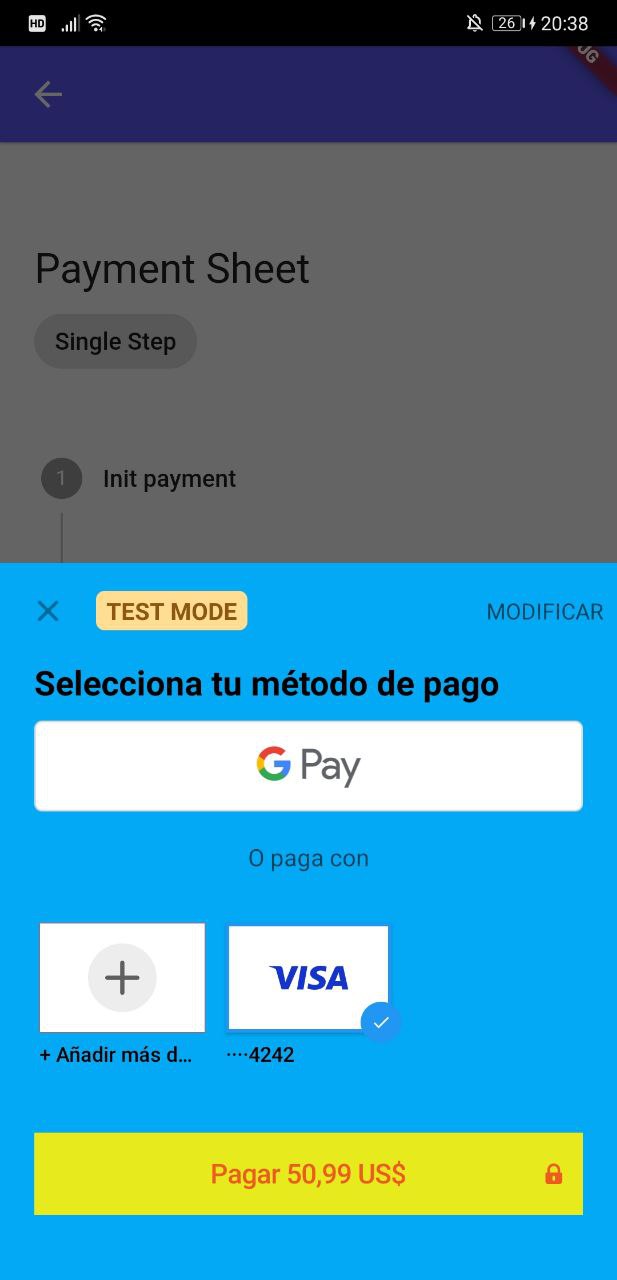The height and width of the screenshot is (1280, 617).
Task: Tap MODIFICAR to edit payment methods
Action: click(544, 612)
